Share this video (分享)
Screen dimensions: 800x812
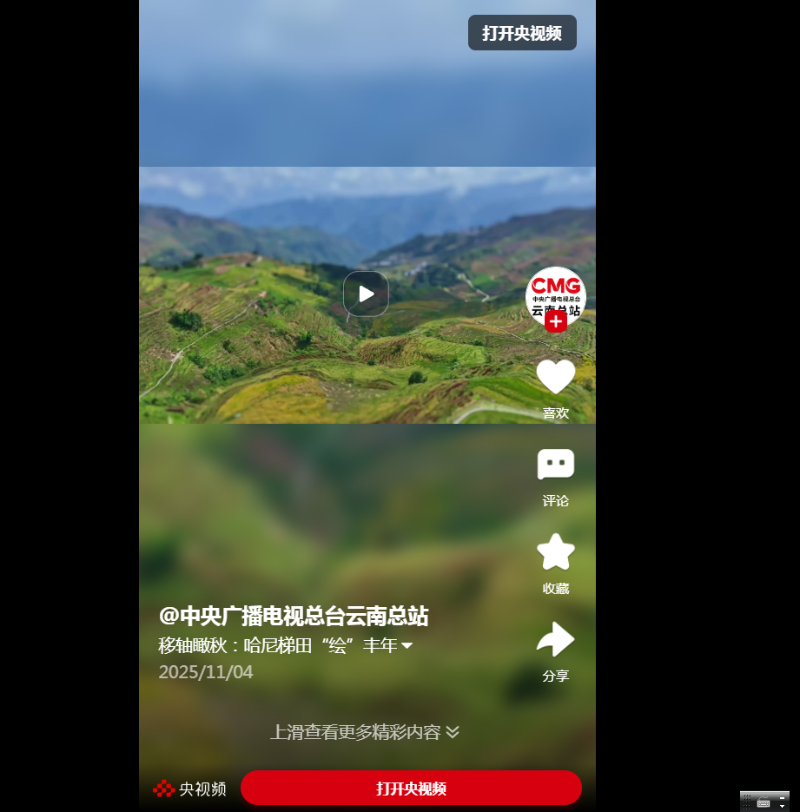[555, 640]
